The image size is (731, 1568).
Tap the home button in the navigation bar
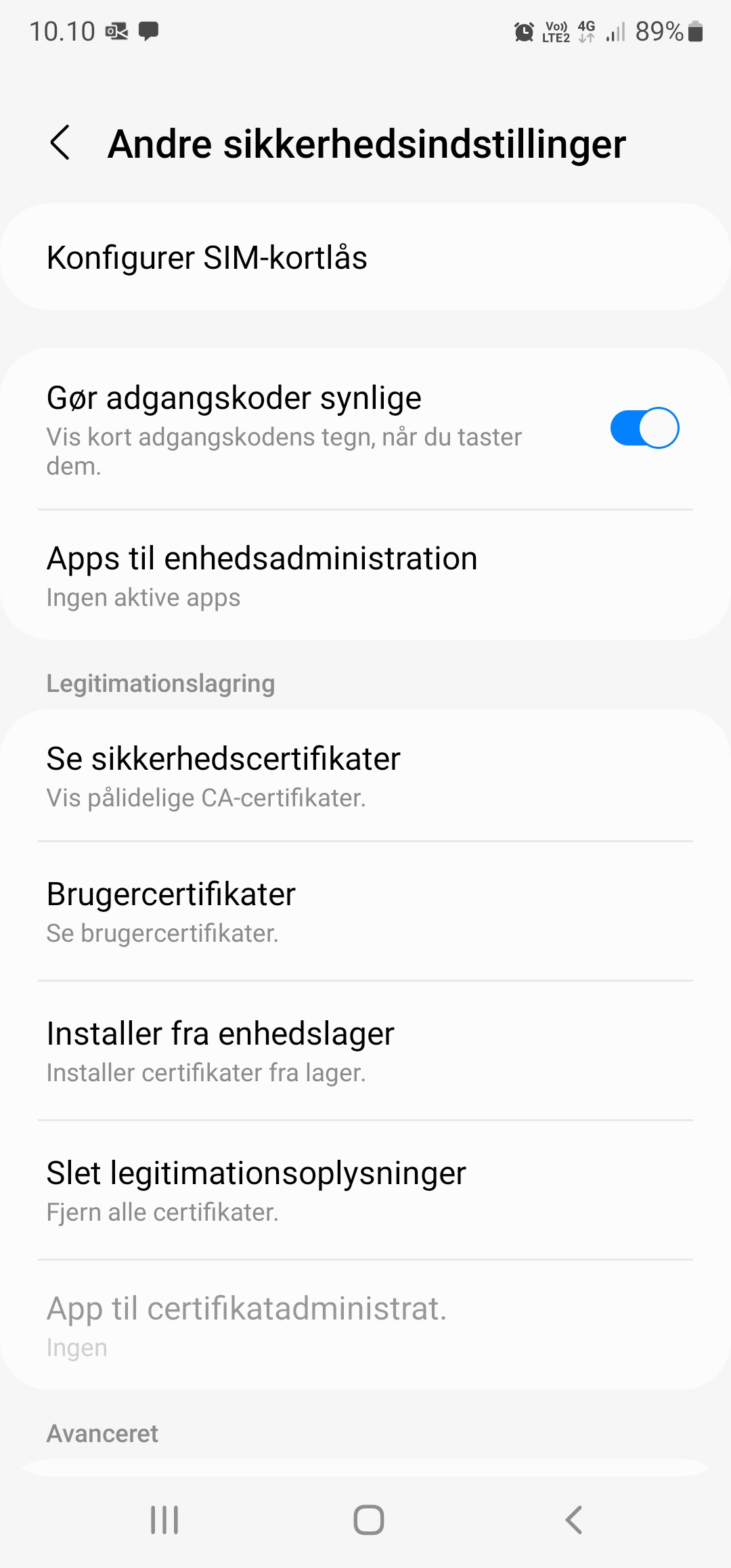coord(369,1520)
